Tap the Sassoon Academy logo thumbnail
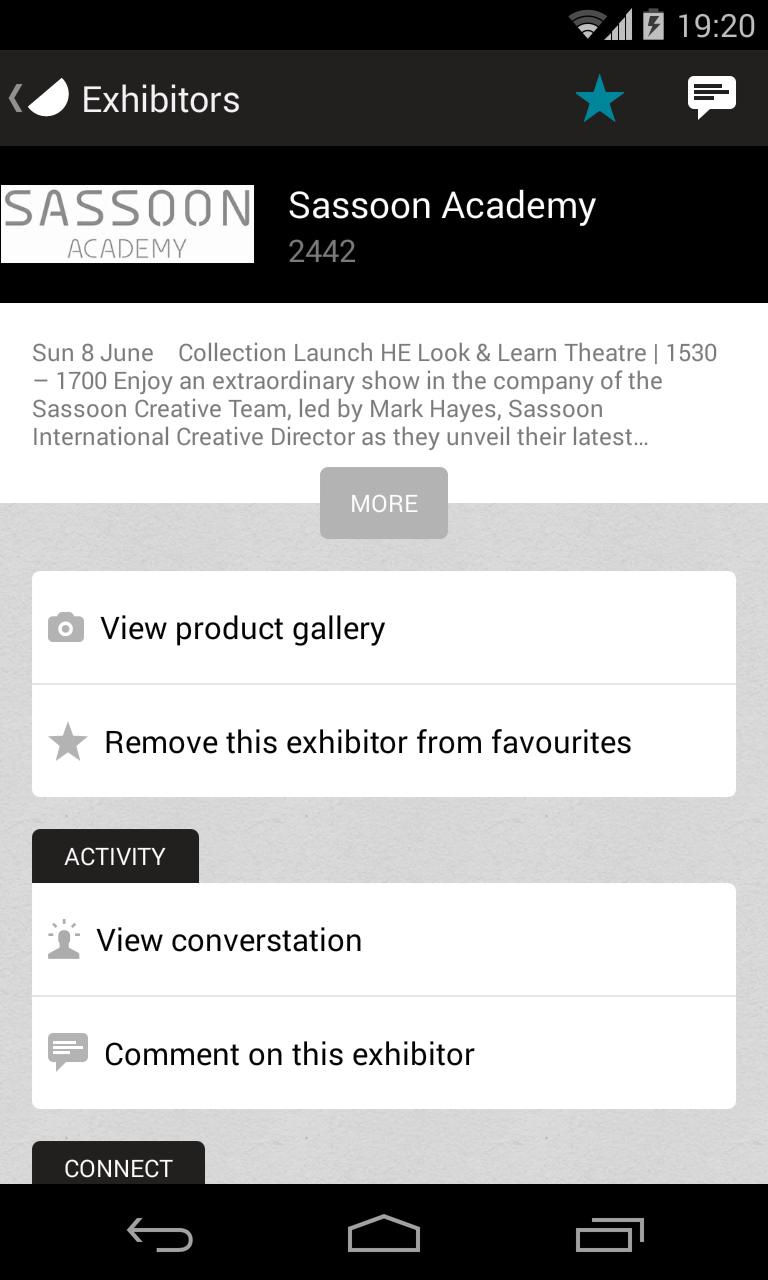The height and width of the screenshot is (1280, 768). pos(127,223)
